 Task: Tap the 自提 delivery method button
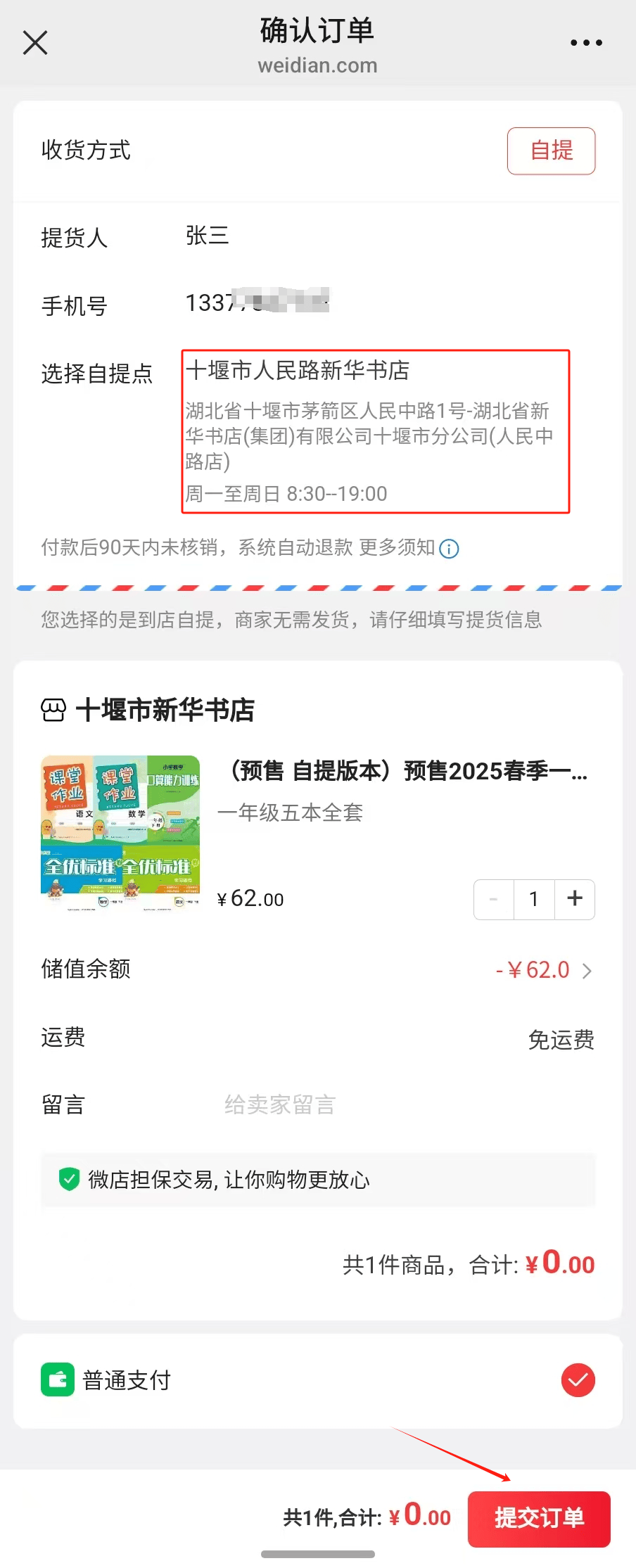click(x=551, y=151)
